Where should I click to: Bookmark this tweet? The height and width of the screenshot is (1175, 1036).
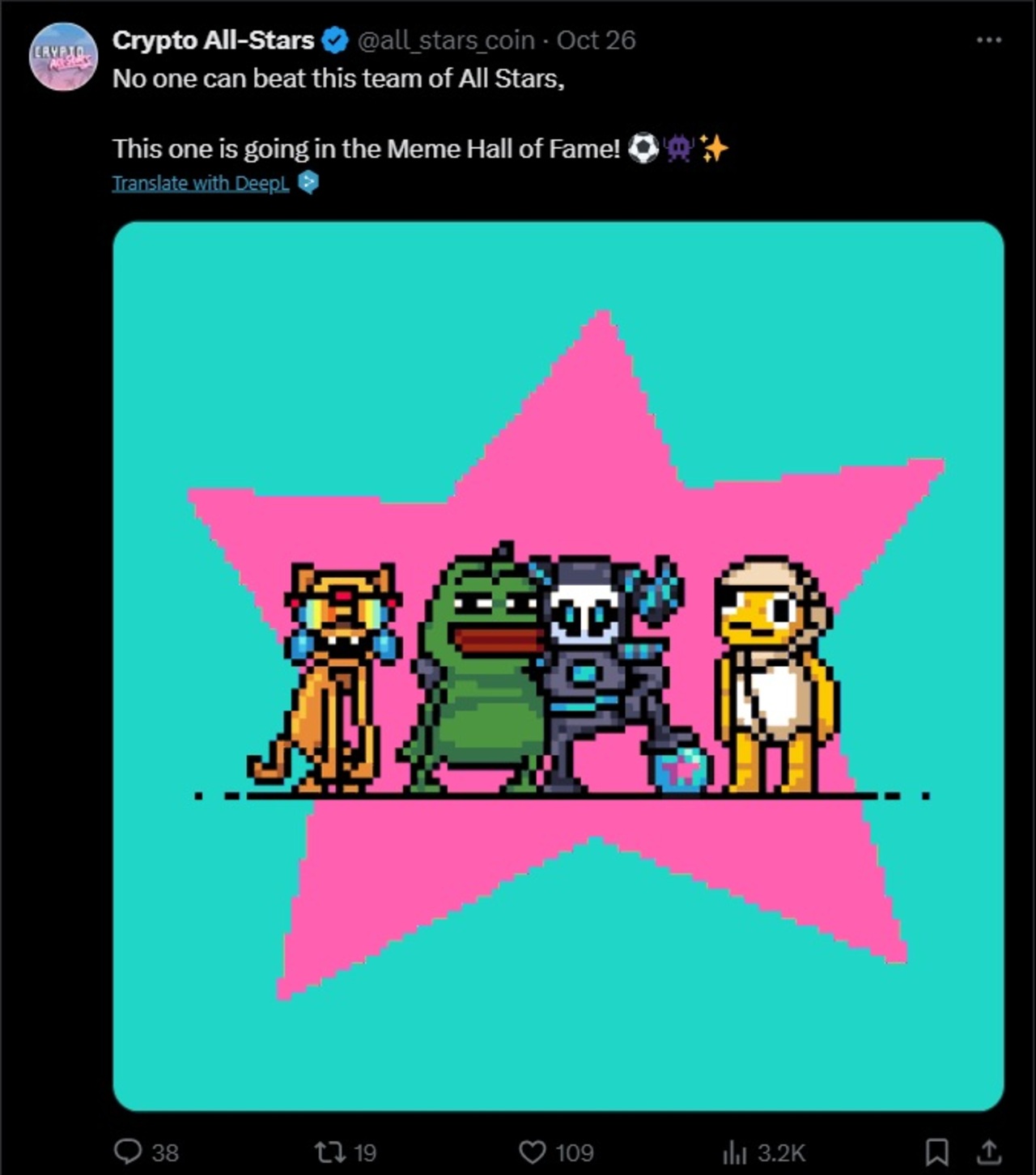[936, 1151]
